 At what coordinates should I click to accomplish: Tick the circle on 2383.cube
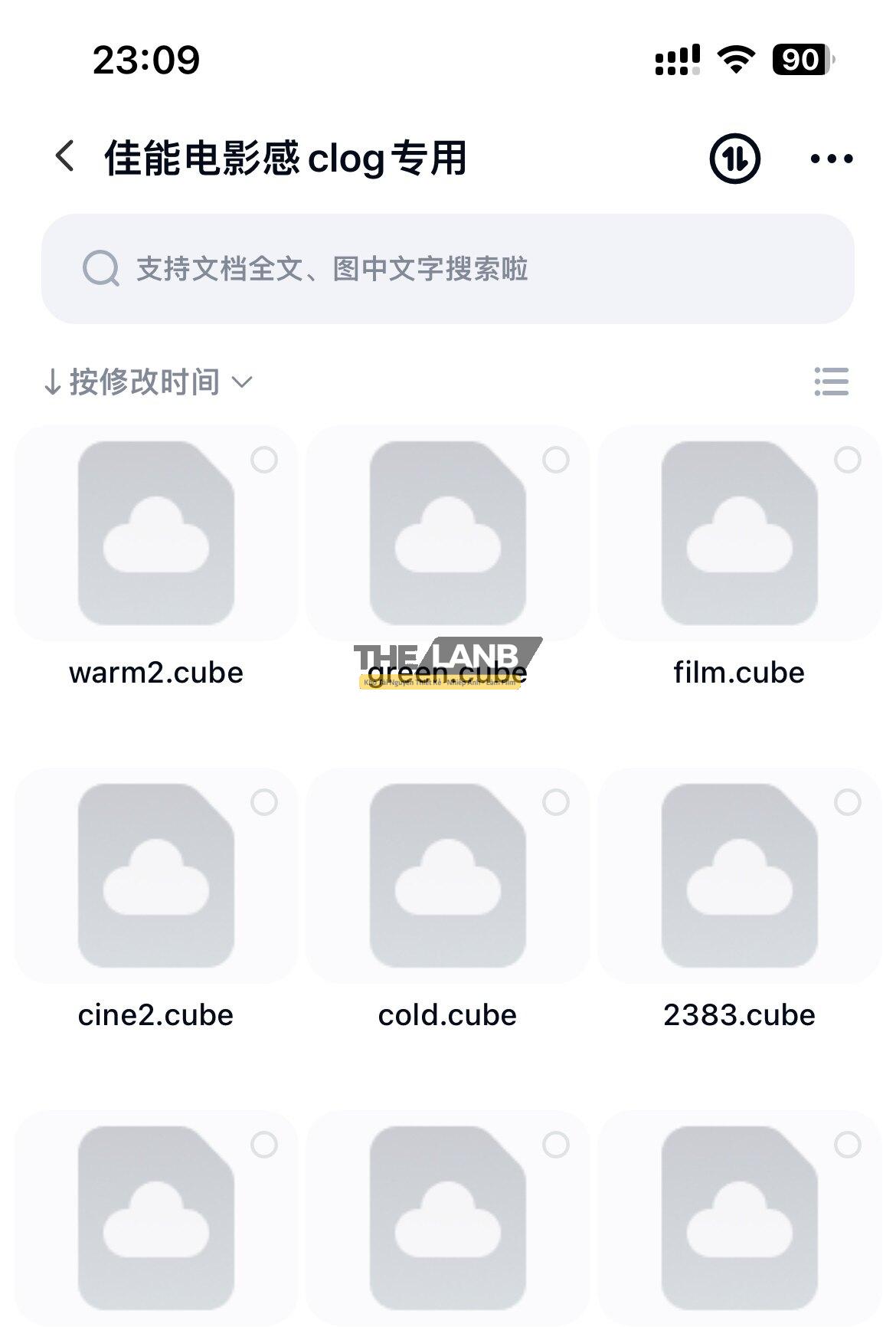tap(848, 802)
